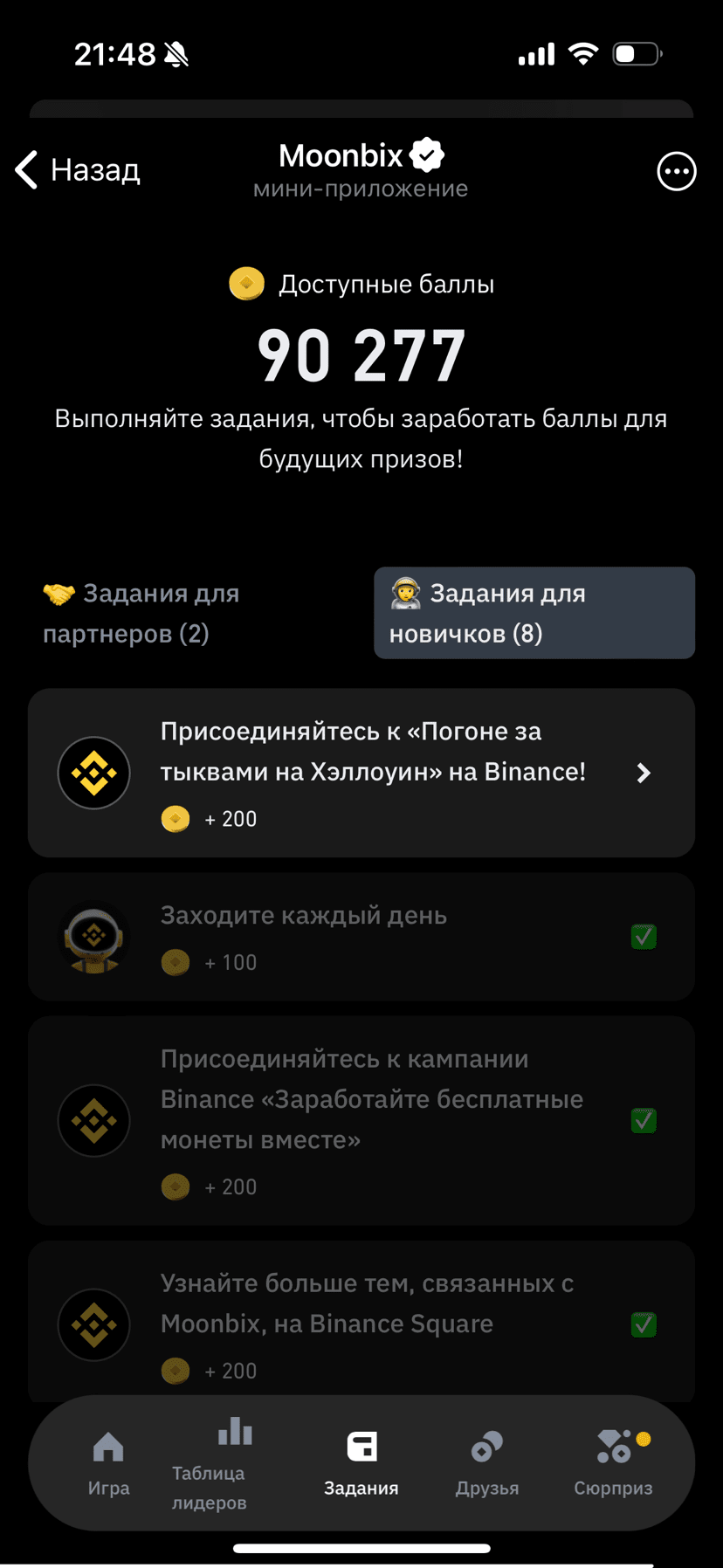Open the Сюрприз tab
Image resolution: width=723 pixels, height=1568 pixels.
click(x=613, y=1463)
